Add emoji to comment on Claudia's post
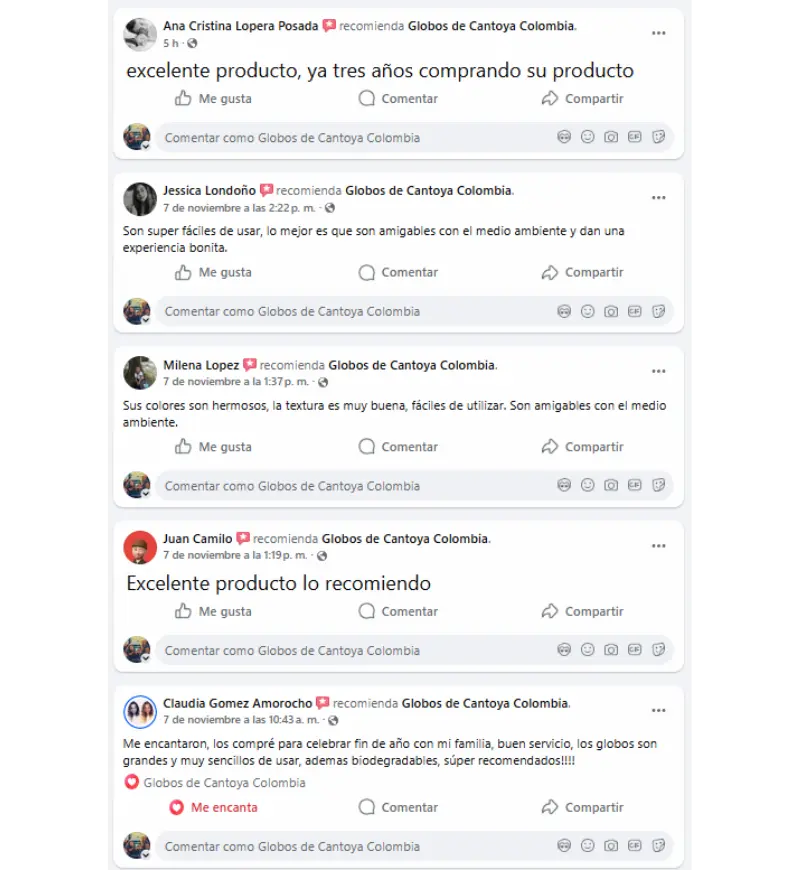The image size is (800, 870). [588, 846]
